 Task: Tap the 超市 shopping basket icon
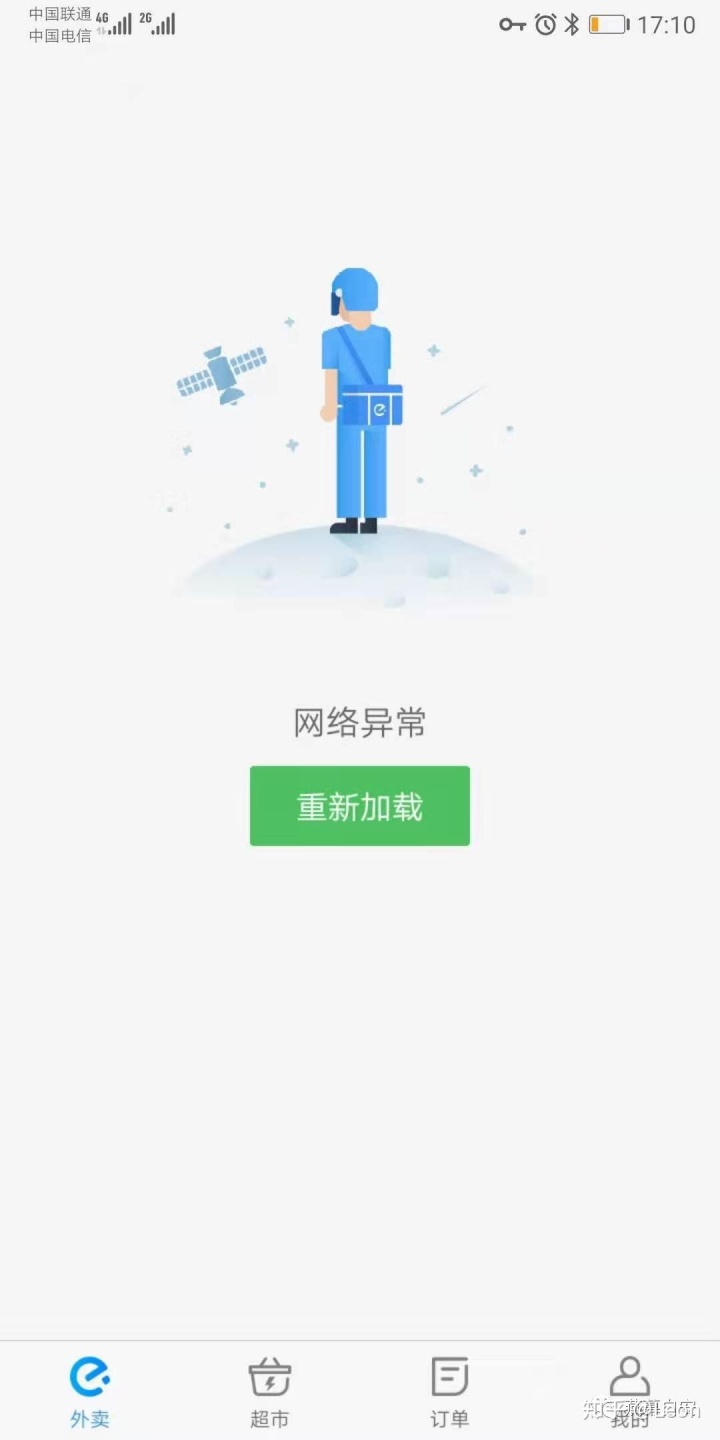click(x=270, y=1376)
